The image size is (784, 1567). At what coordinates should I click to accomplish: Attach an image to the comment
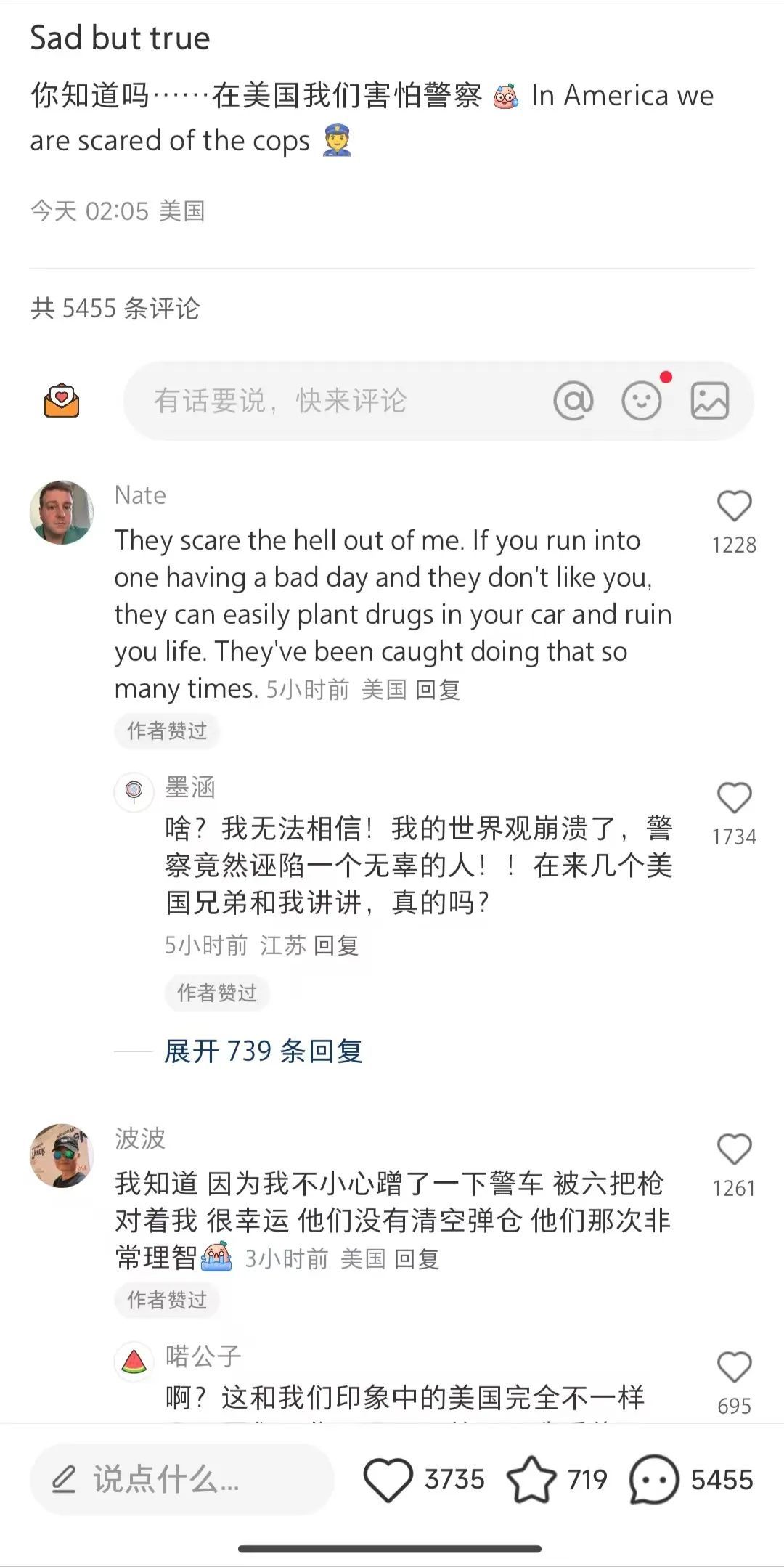point(709,400)
